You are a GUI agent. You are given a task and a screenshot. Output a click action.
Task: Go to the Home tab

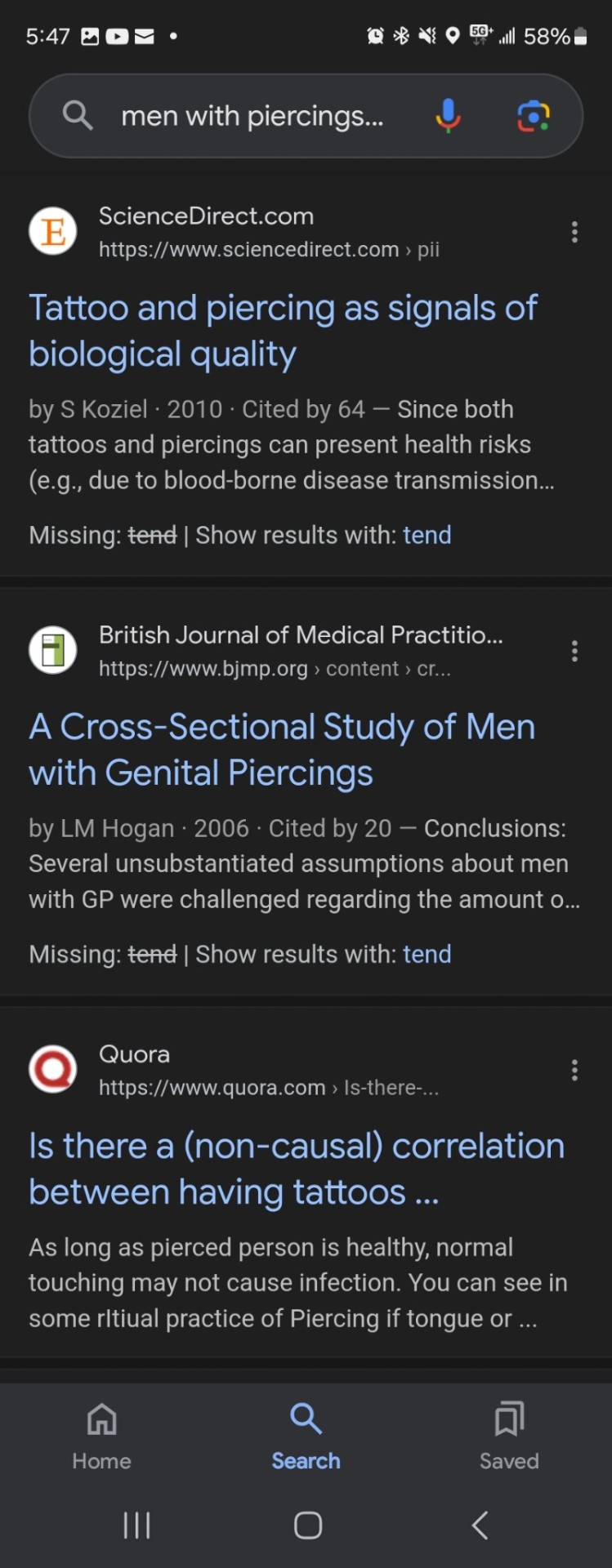(102, 1437)
